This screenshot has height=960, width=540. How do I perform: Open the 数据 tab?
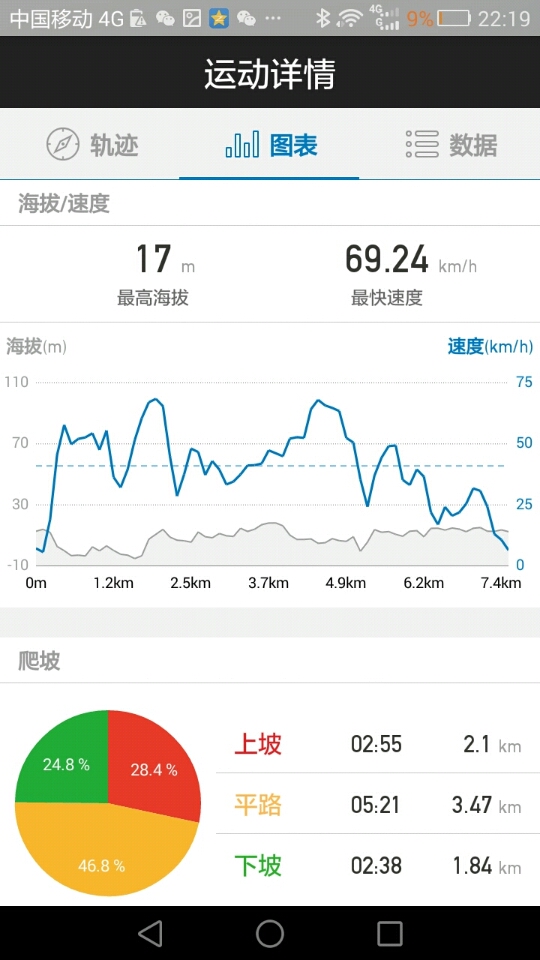coord(451,144)
